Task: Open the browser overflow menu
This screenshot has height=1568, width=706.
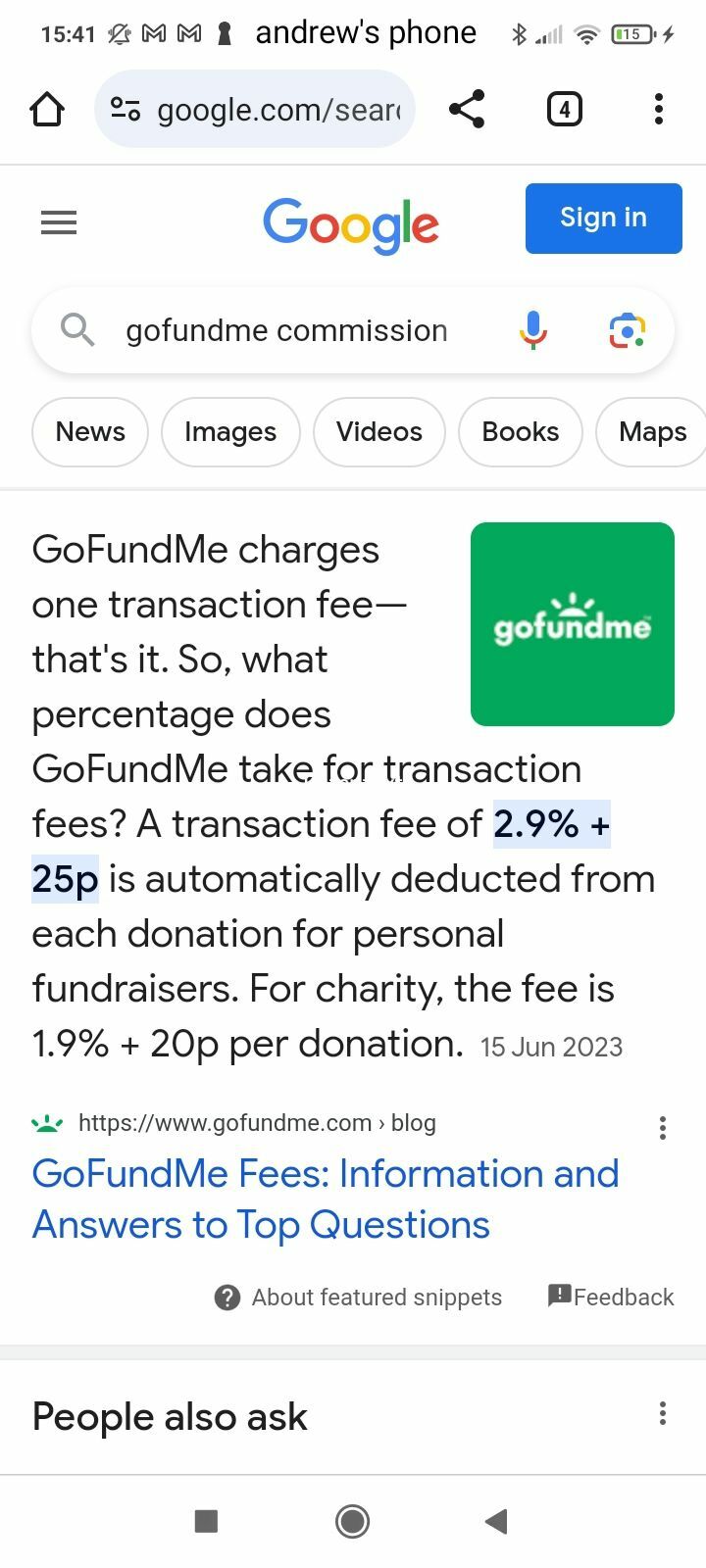Action: coord(659,109)
